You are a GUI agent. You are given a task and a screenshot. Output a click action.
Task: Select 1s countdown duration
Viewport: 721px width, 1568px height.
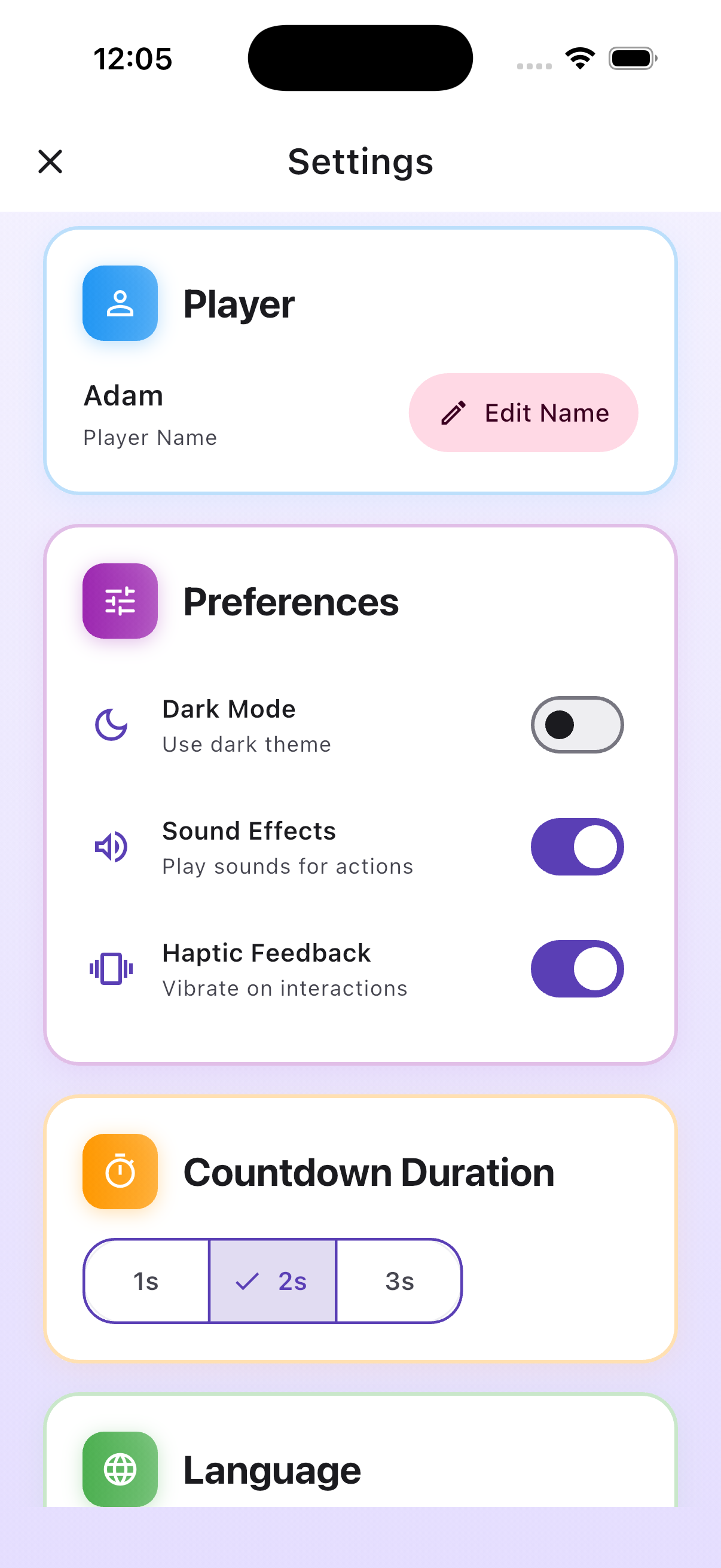point(146,1281)
